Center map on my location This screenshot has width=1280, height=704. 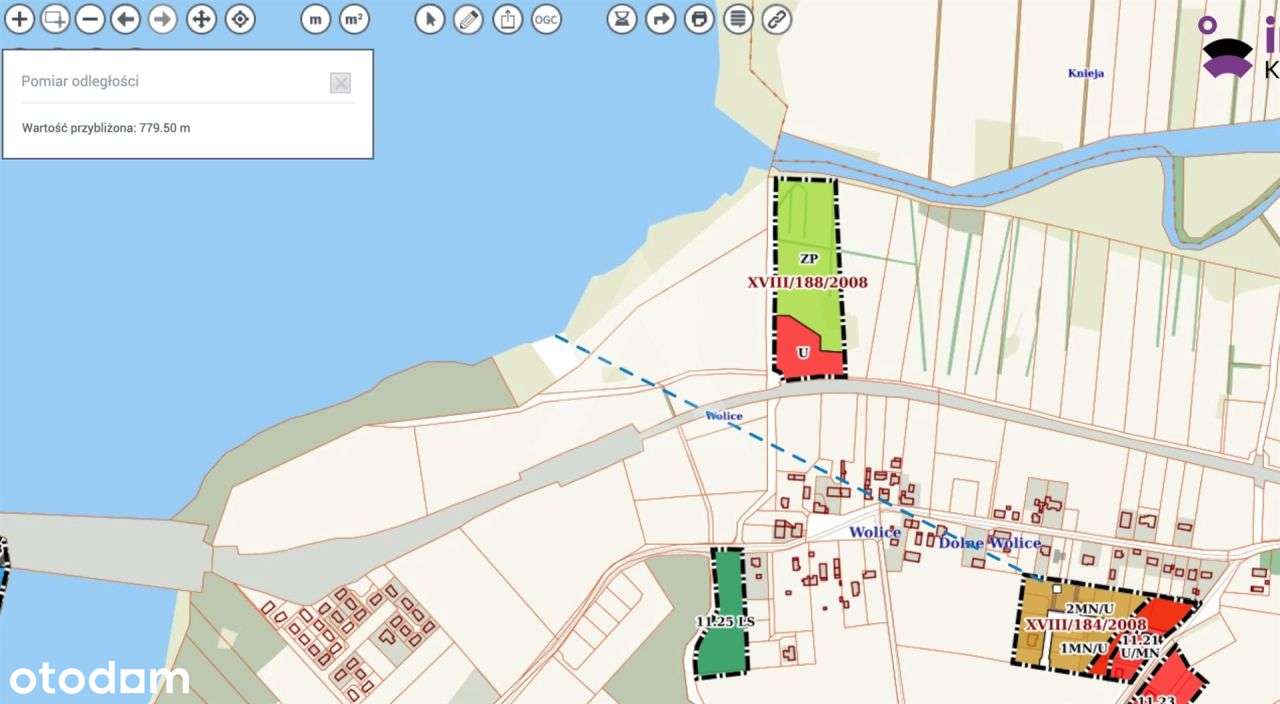240,18
